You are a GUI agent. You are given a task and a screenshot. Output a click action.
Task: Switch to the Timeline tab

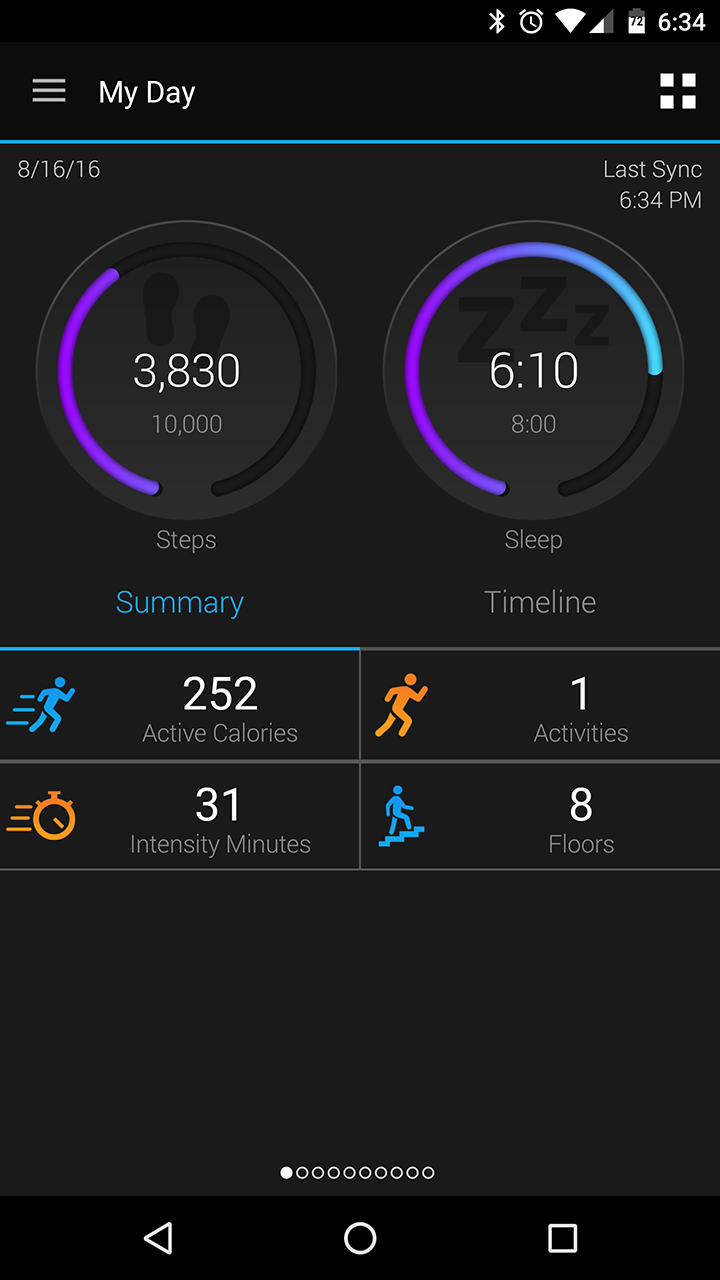point(540,602)
